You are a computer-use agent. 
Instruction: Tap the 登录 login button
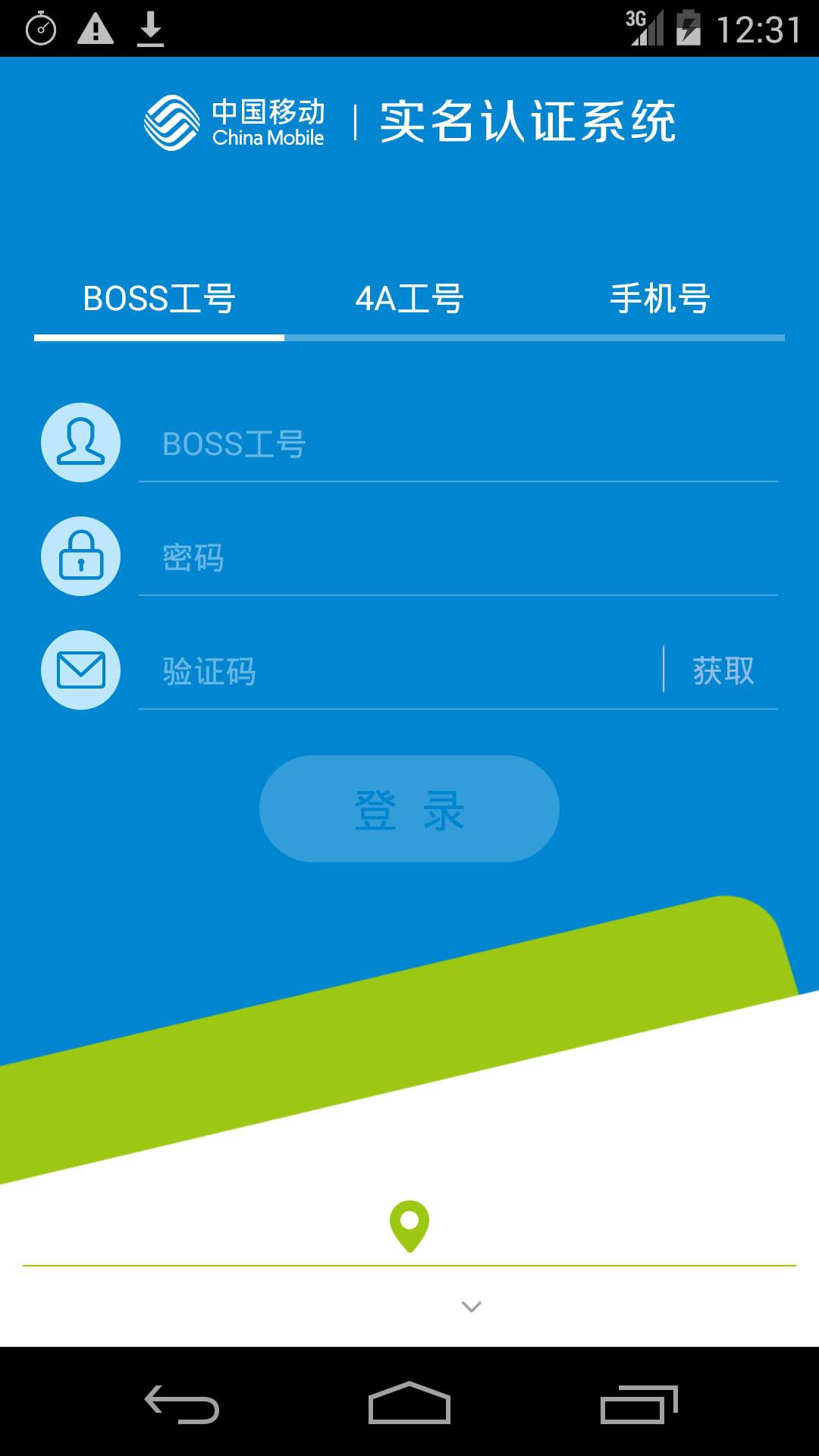[409, 808]
